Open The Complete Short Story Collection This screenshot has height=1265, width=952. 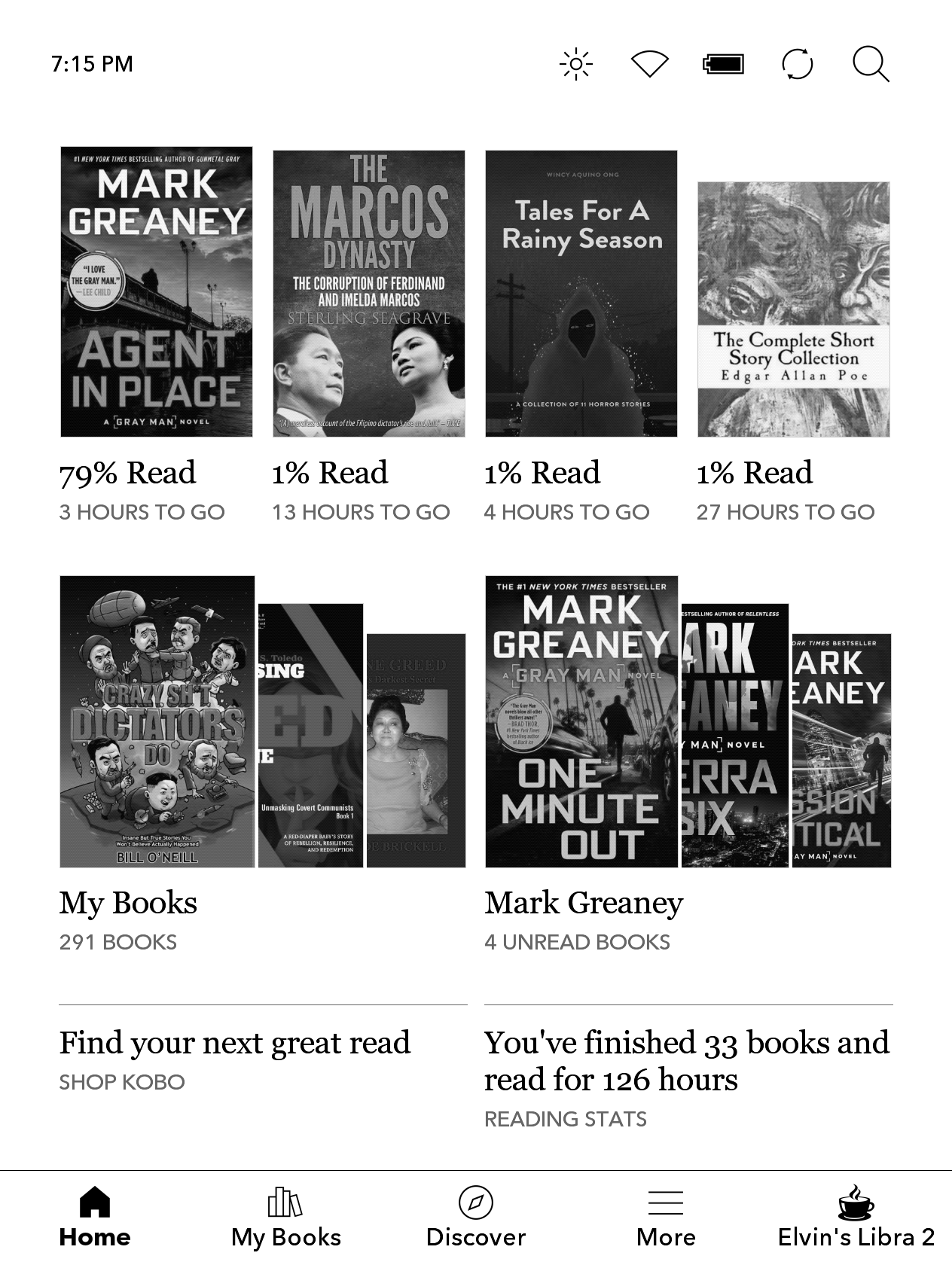click(793, 309)
